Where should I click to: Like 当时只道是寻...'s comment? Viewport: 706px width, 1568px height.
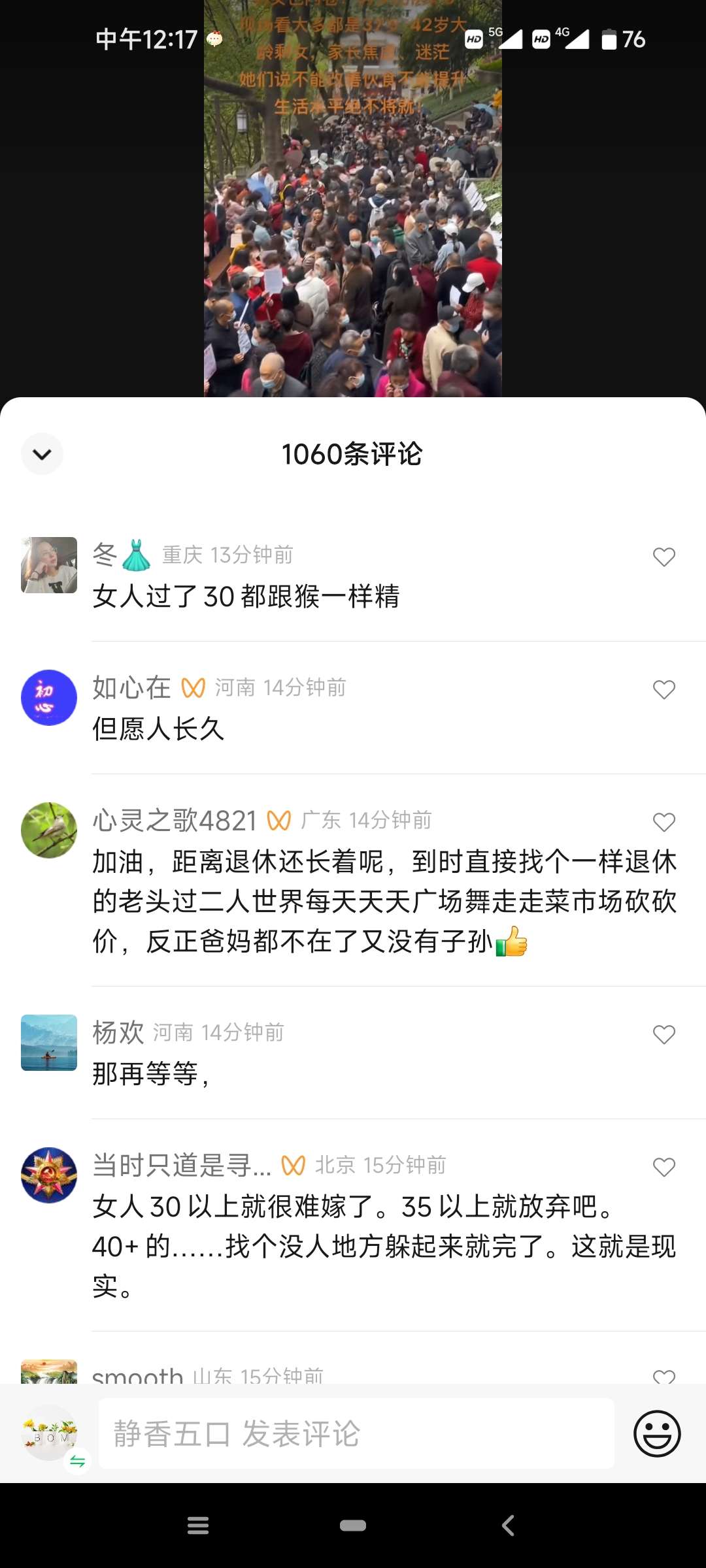point(664,1168)
